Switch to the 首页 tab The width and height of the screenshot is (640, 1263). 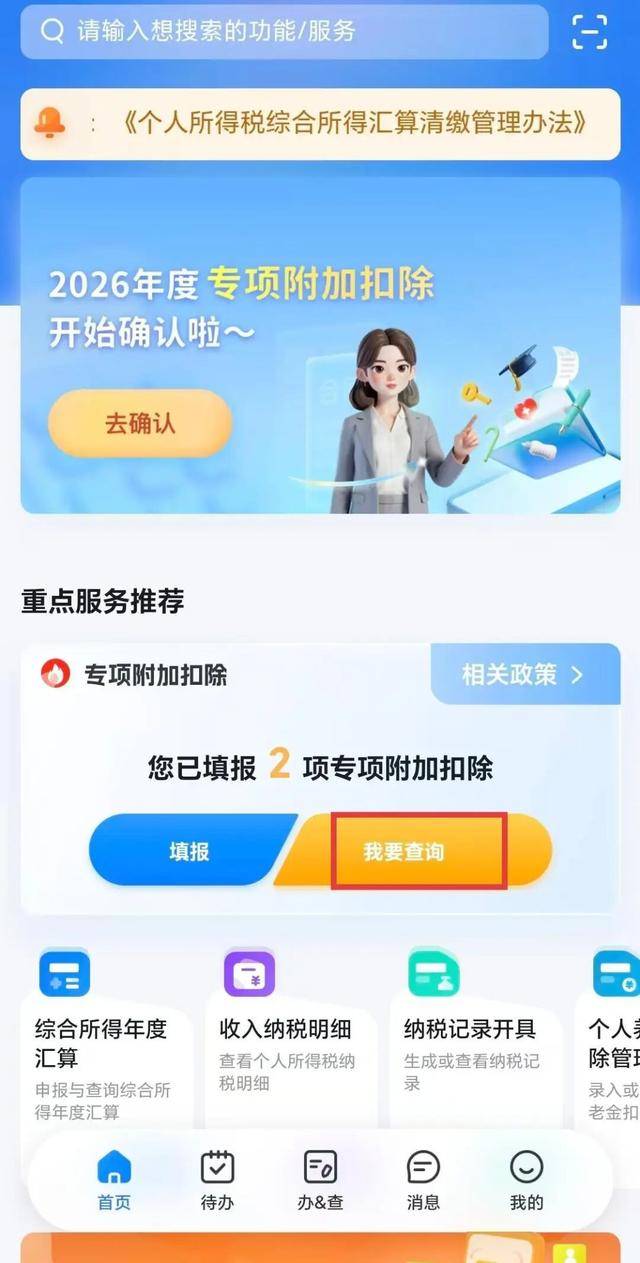[114, 1180]
